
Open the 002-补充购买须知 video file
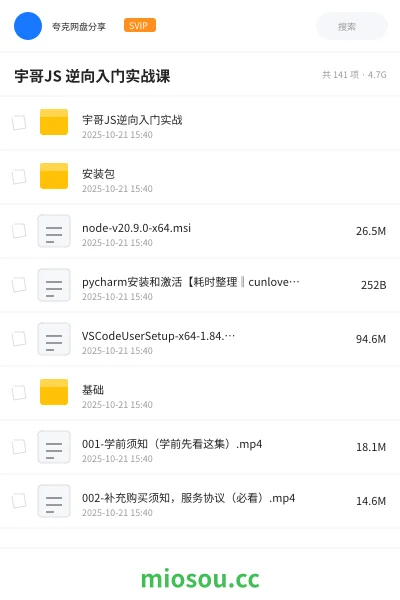200,501
